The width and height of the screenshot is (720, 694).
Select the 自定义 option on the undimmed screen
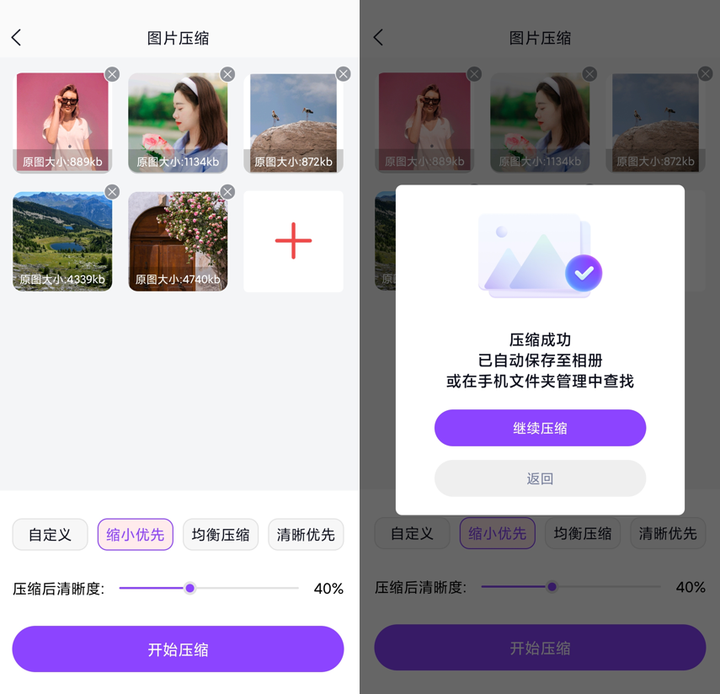click(50, 535)
